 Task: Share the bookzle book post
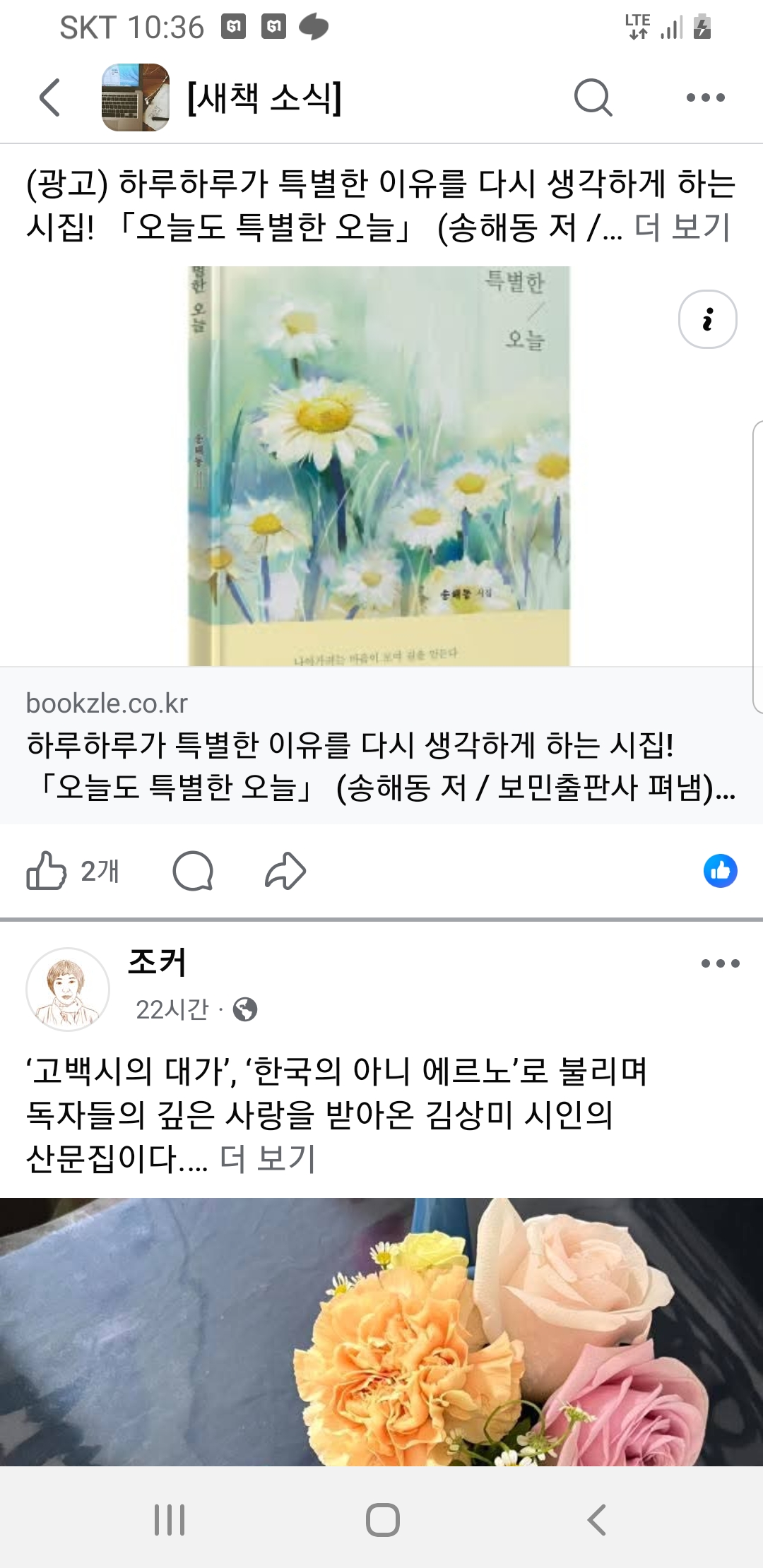[285, 871]
